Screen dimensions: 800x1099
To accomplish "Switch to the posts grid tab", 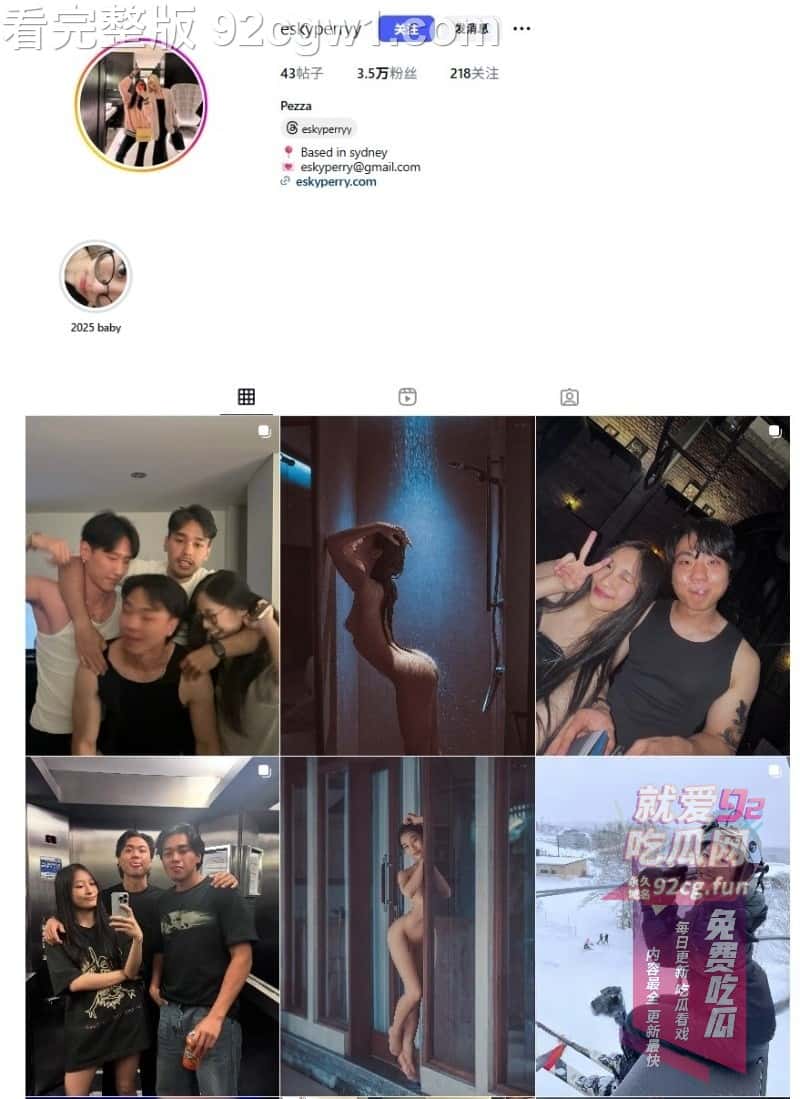I will 246,397.
